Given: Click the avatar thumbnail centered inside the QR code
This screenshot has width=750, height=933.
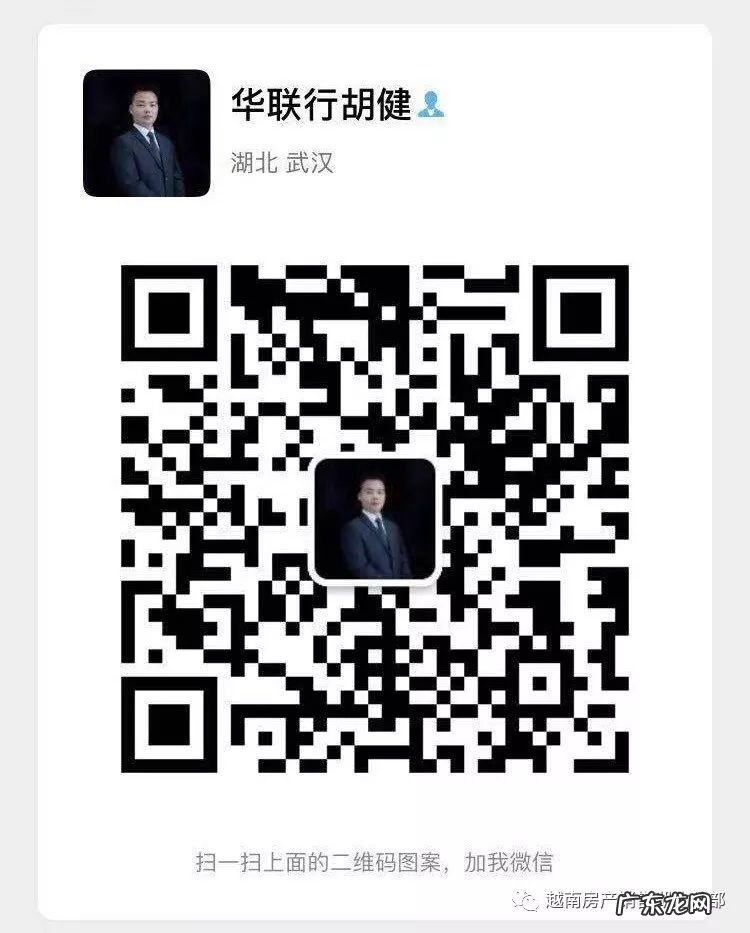Looking at the screenshot, I should [x=374, y=518].
